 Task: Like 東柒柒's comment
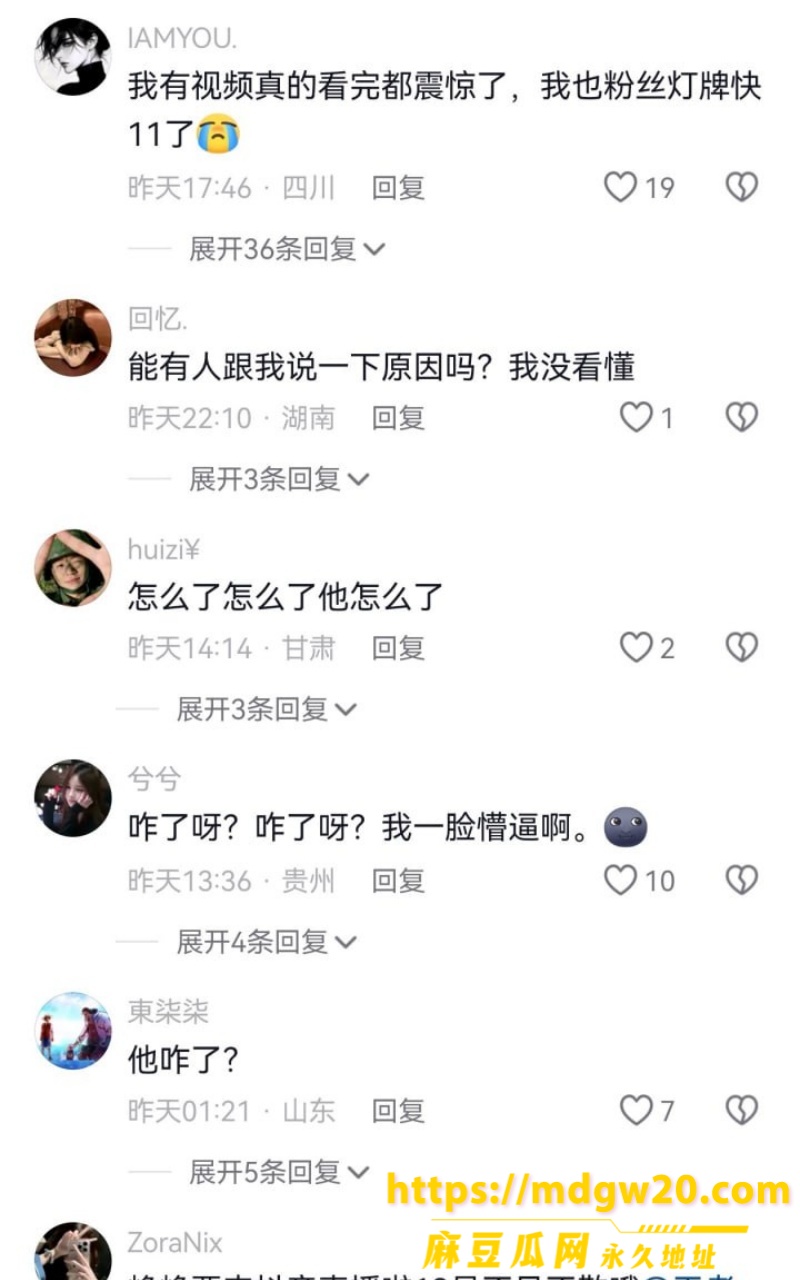(x=636, y=1110)
